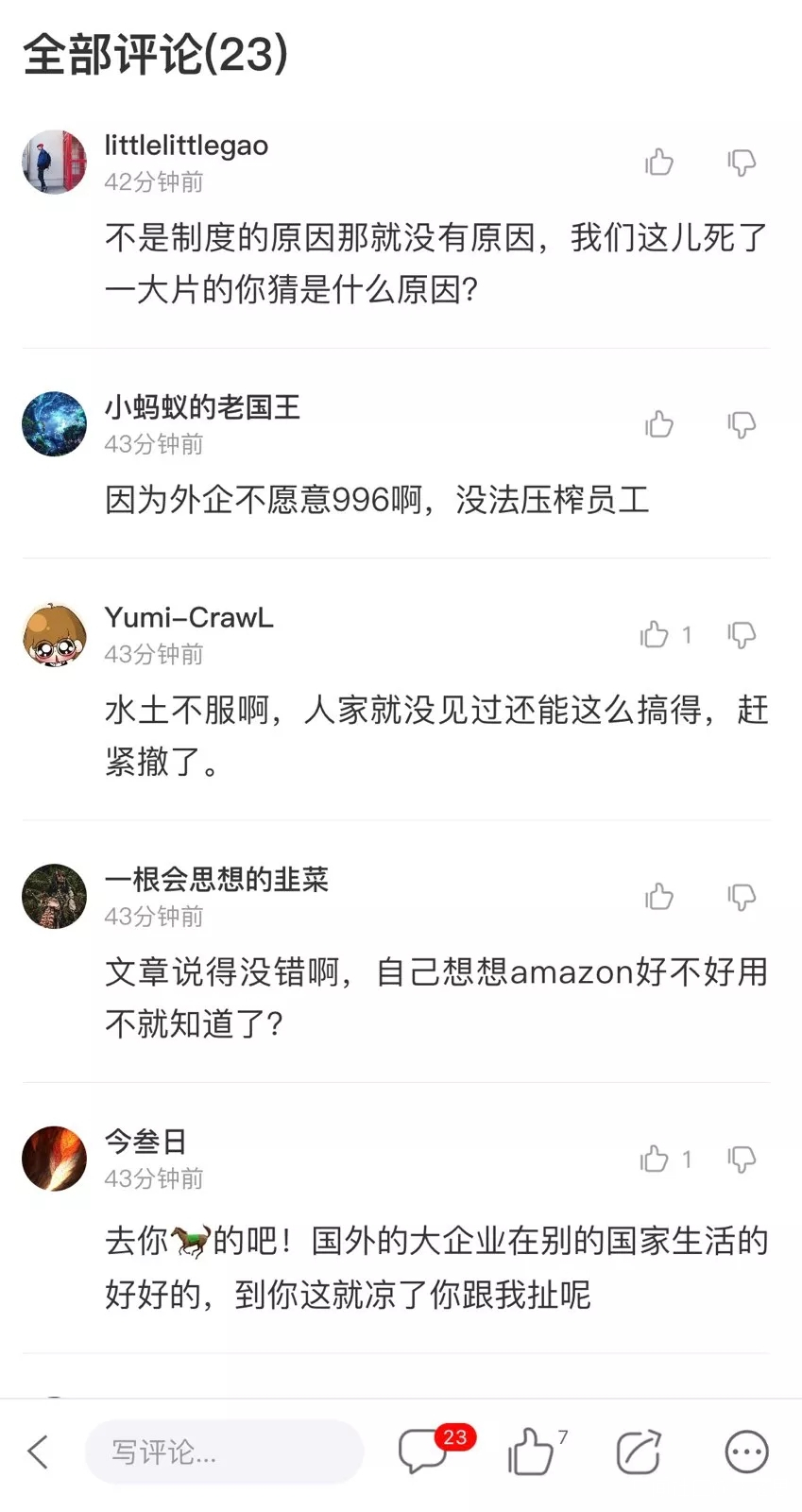Open littlelittlegao's profile avatar

(54, 163)
